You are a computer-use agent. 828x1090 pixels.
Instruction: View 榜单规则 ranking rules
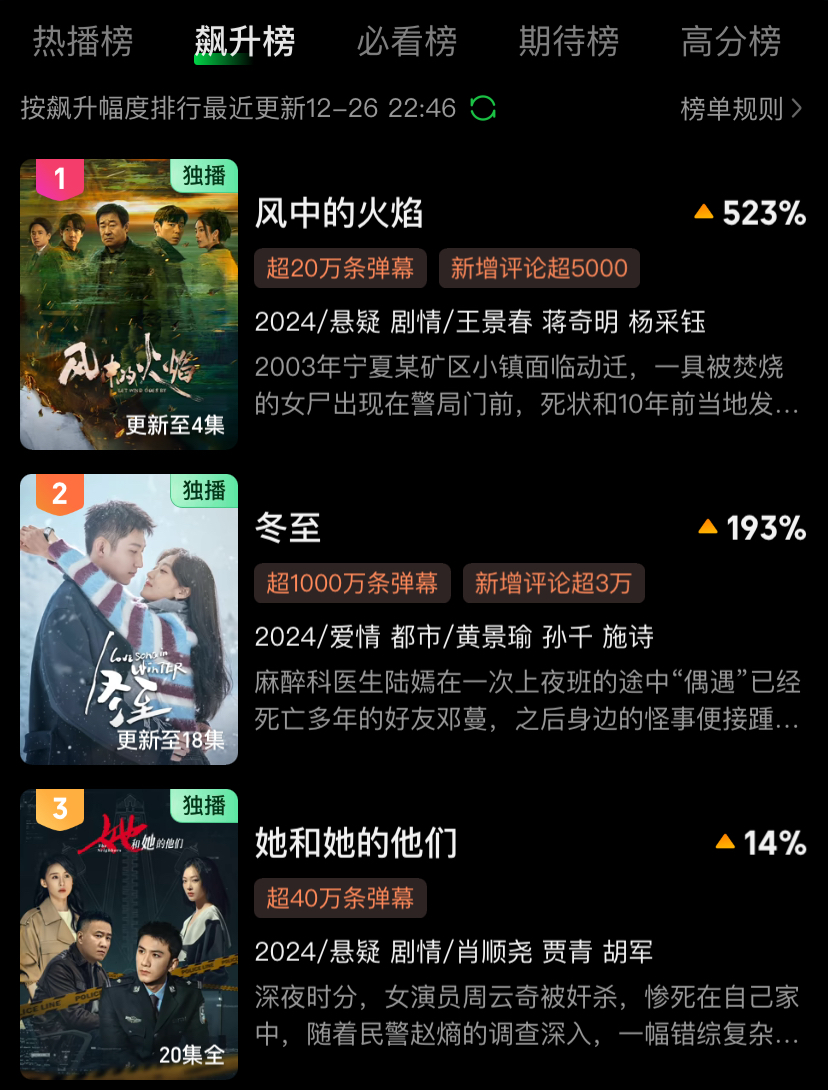pos(741,109)
